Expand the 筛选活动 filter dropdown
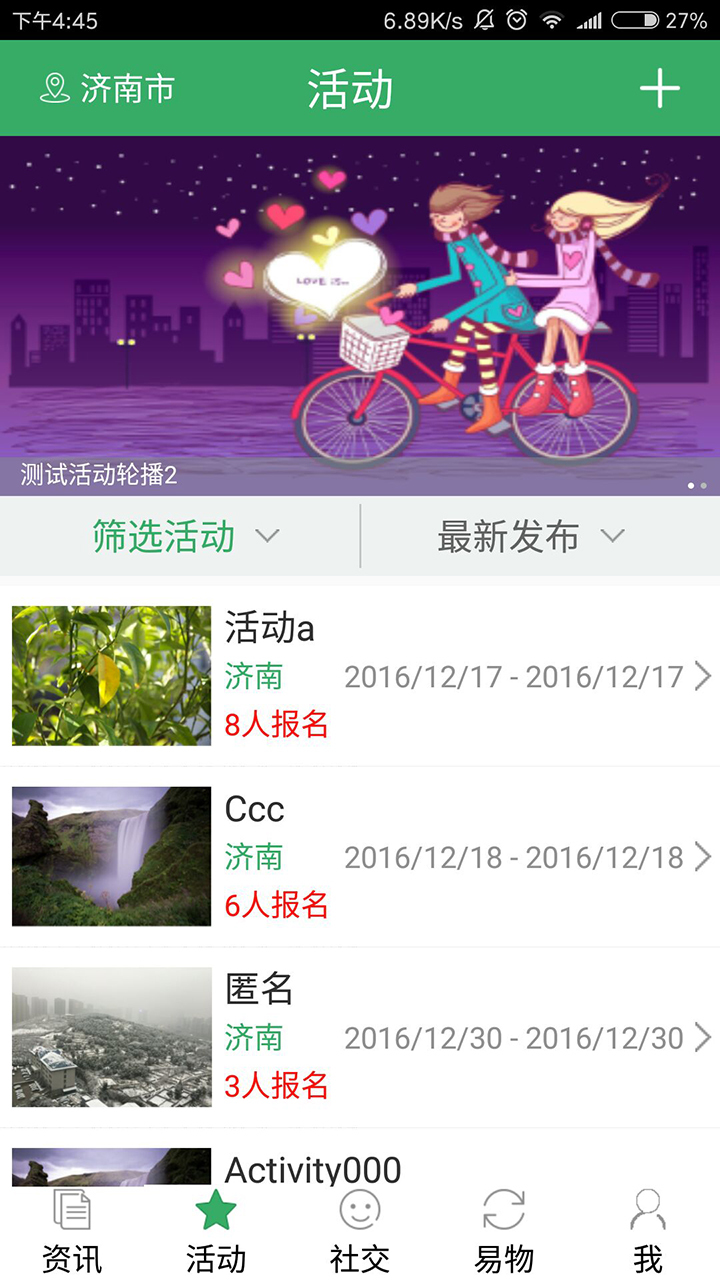The height and width of the screenshot is (1280, 720). [188, 537]
